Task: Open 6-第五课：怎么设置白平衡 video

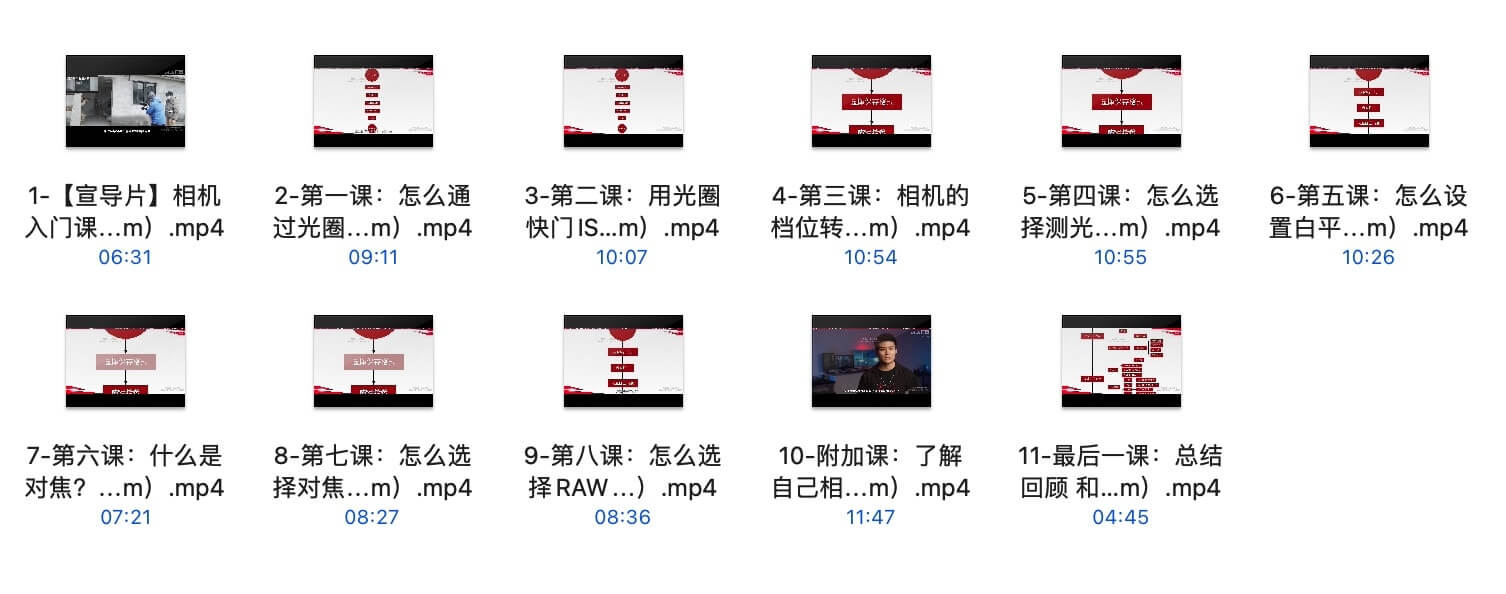Action: (1369, 101)
